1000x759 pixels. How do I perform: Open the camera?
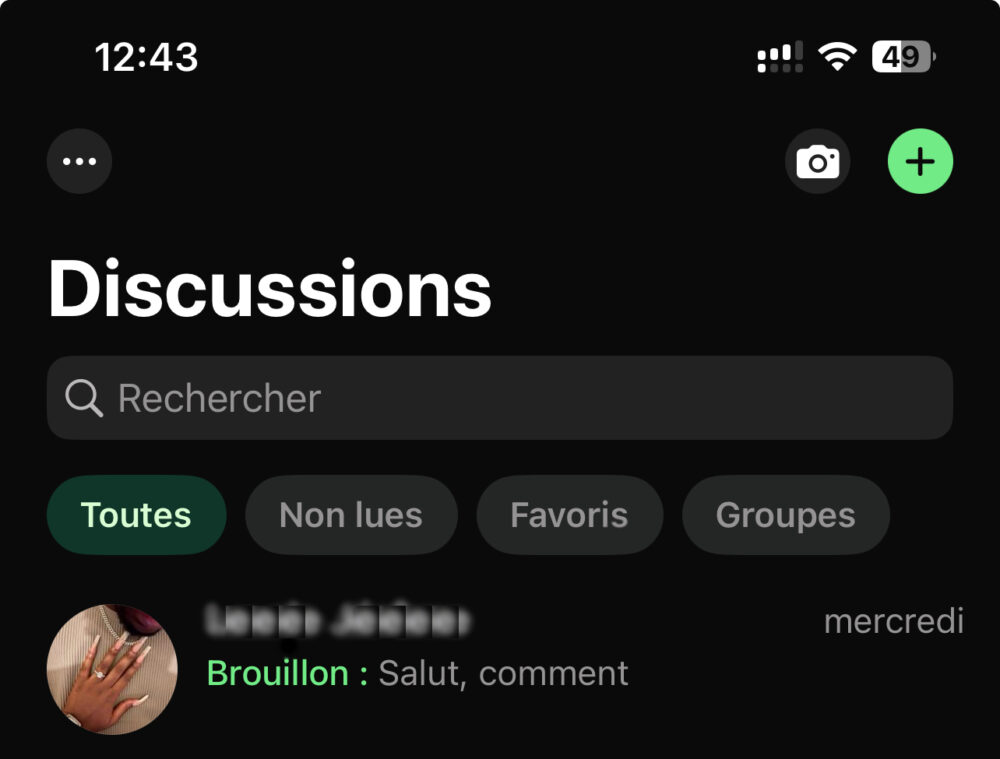pyautogui.click(x=818, y=161)
